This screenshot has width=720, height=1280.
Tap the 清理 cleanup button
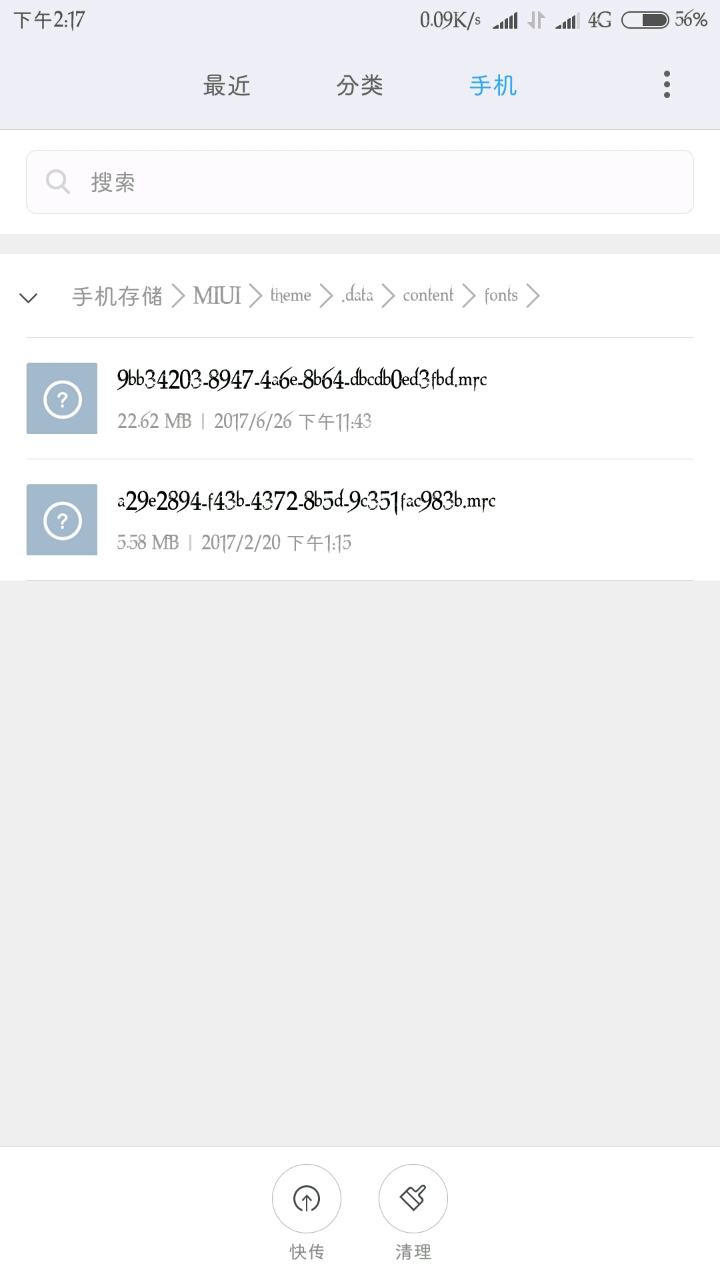click(413, 1199)
